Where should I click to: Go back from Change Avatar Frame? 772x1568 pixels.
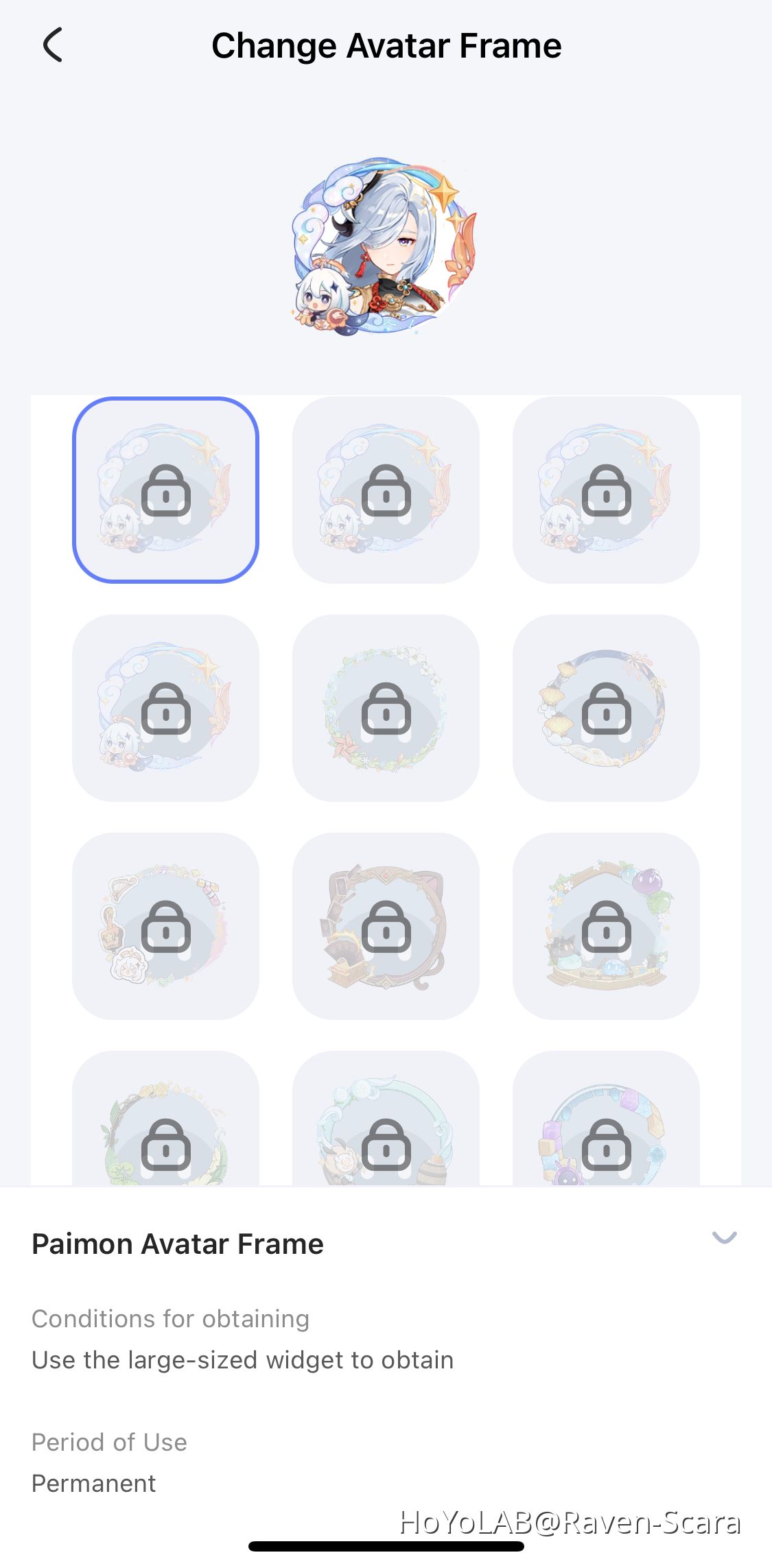pos(53,45)
